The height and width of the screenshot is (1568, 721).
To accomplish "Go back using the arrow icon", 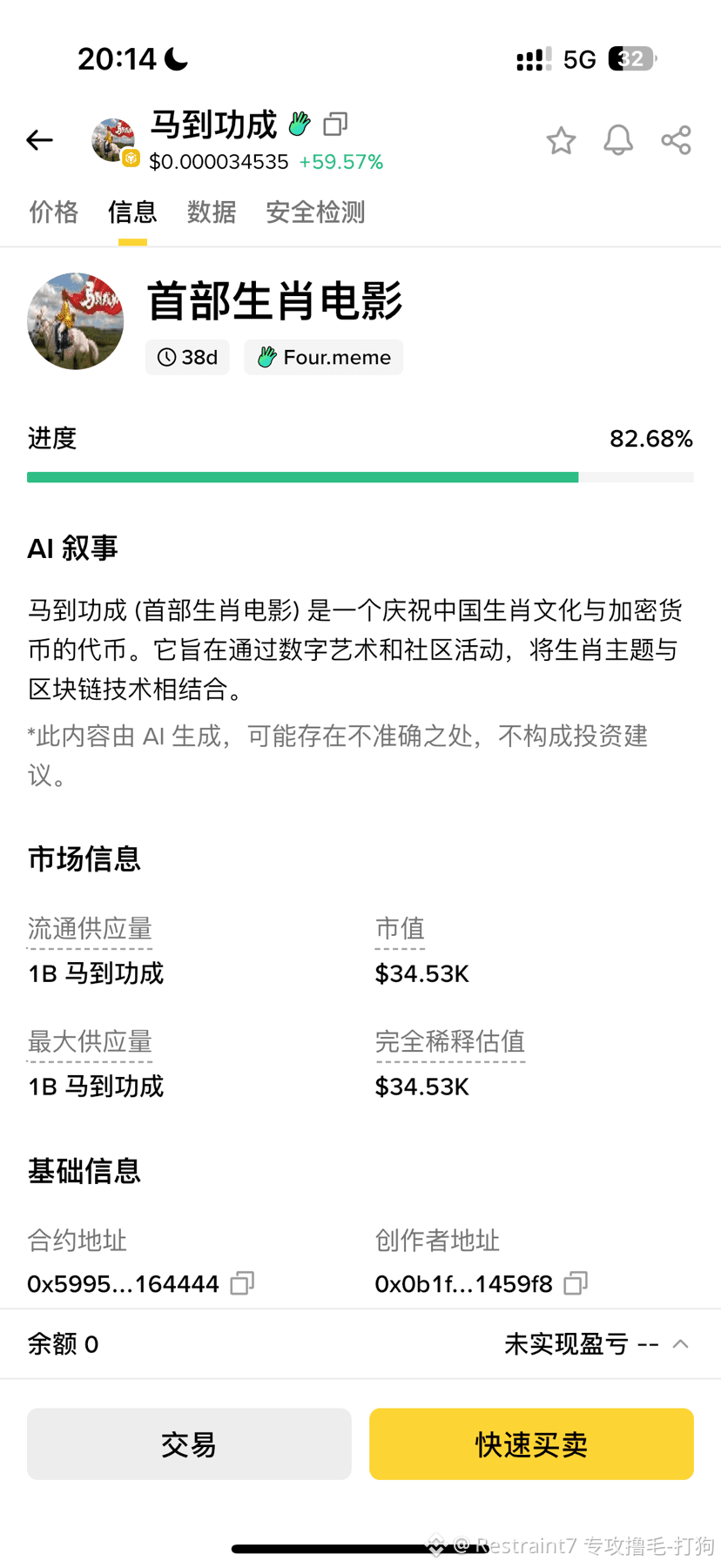I will 39,140.
